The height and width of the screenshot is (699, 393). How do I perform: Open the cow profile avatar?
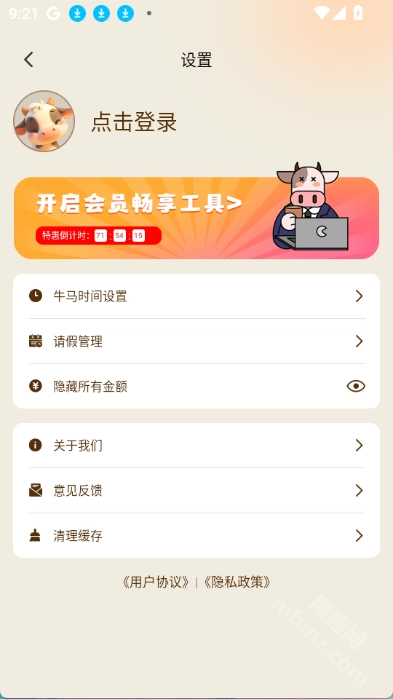[44, 121]
